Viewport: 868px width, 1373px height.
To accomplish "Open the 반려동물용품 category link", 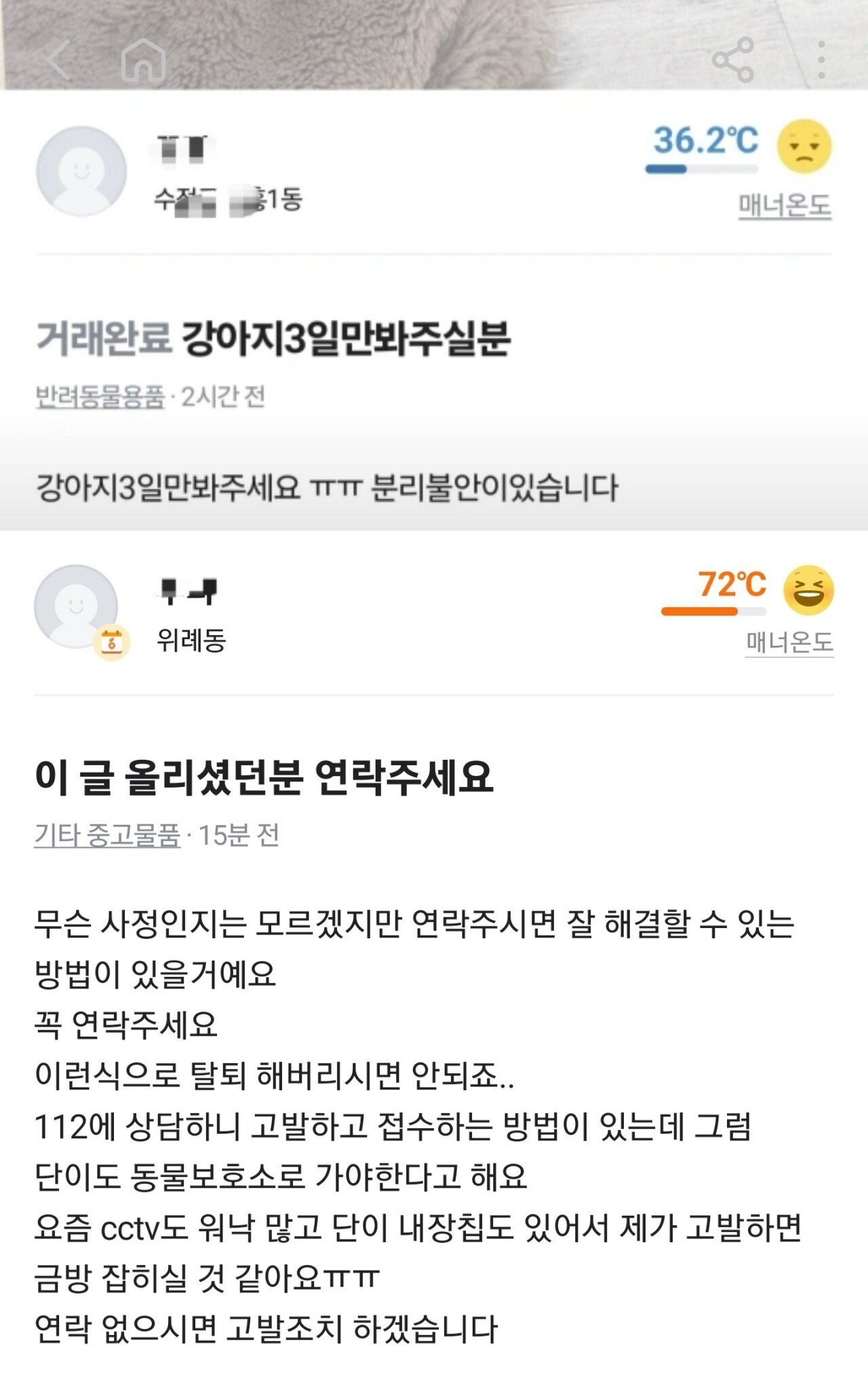I will [x=100, y=397].
